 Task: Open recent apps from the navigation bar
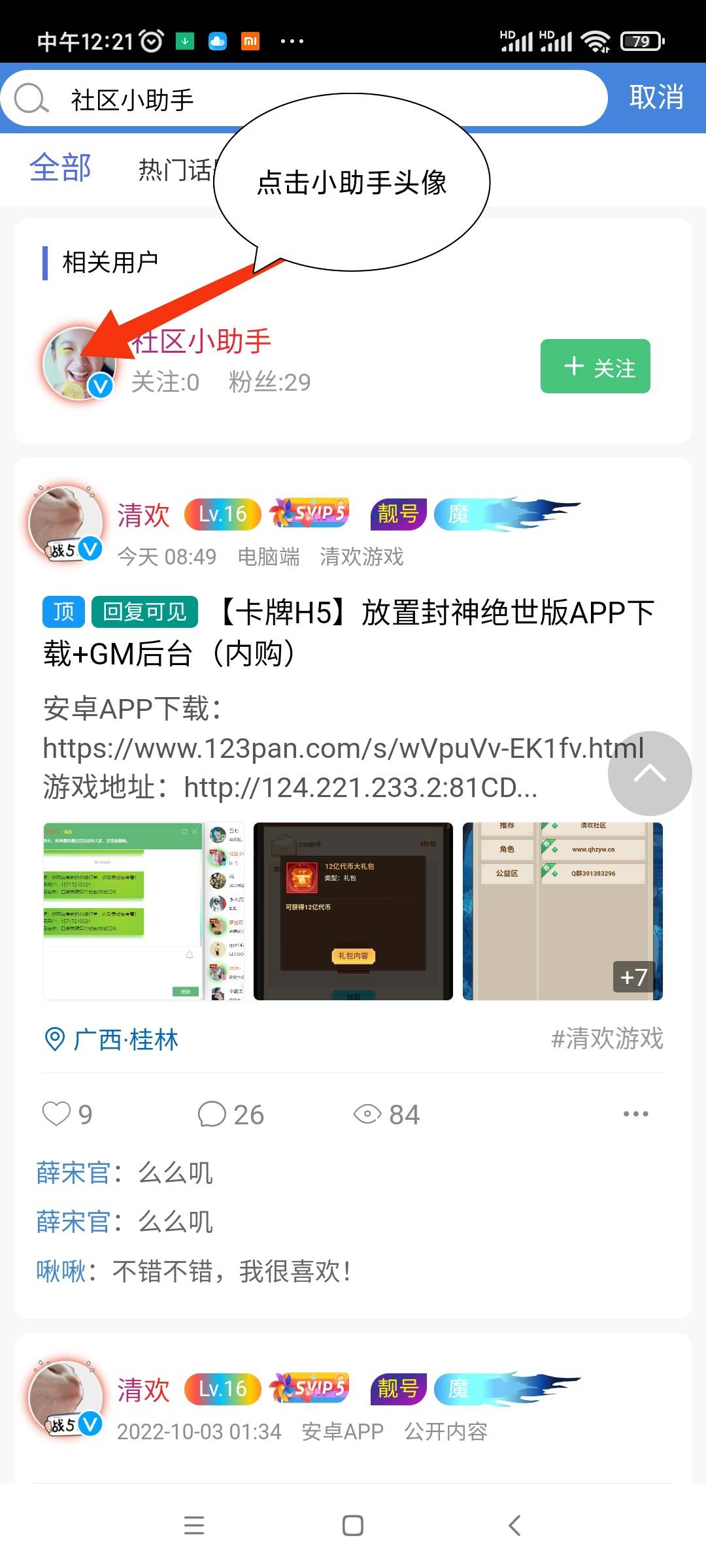tap(194, 1526)
